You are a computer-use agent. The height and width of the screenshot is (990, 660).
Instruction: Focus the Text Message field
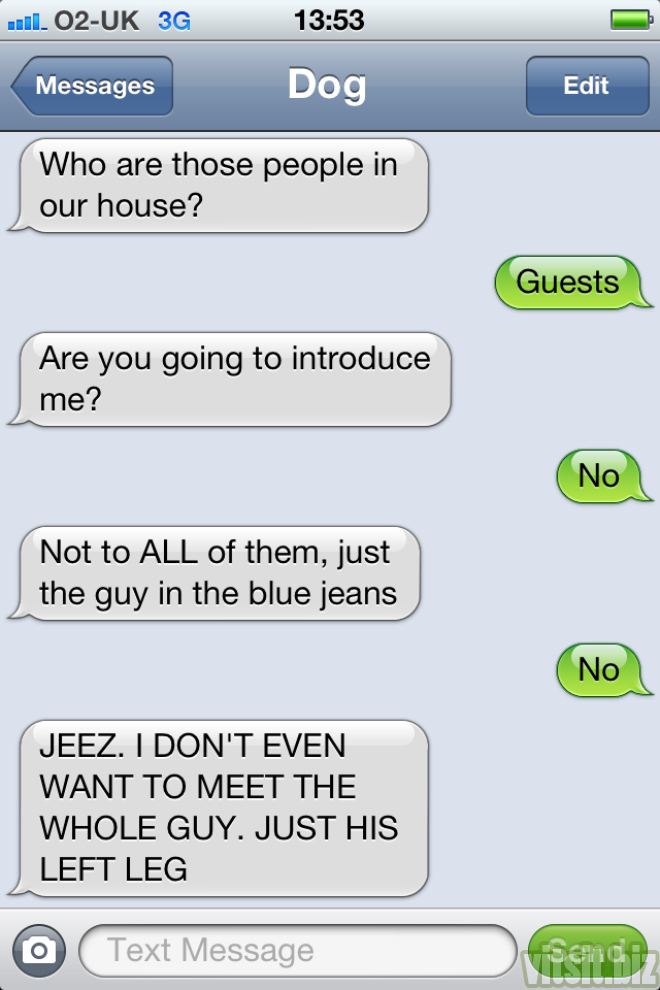pos(298,950)
